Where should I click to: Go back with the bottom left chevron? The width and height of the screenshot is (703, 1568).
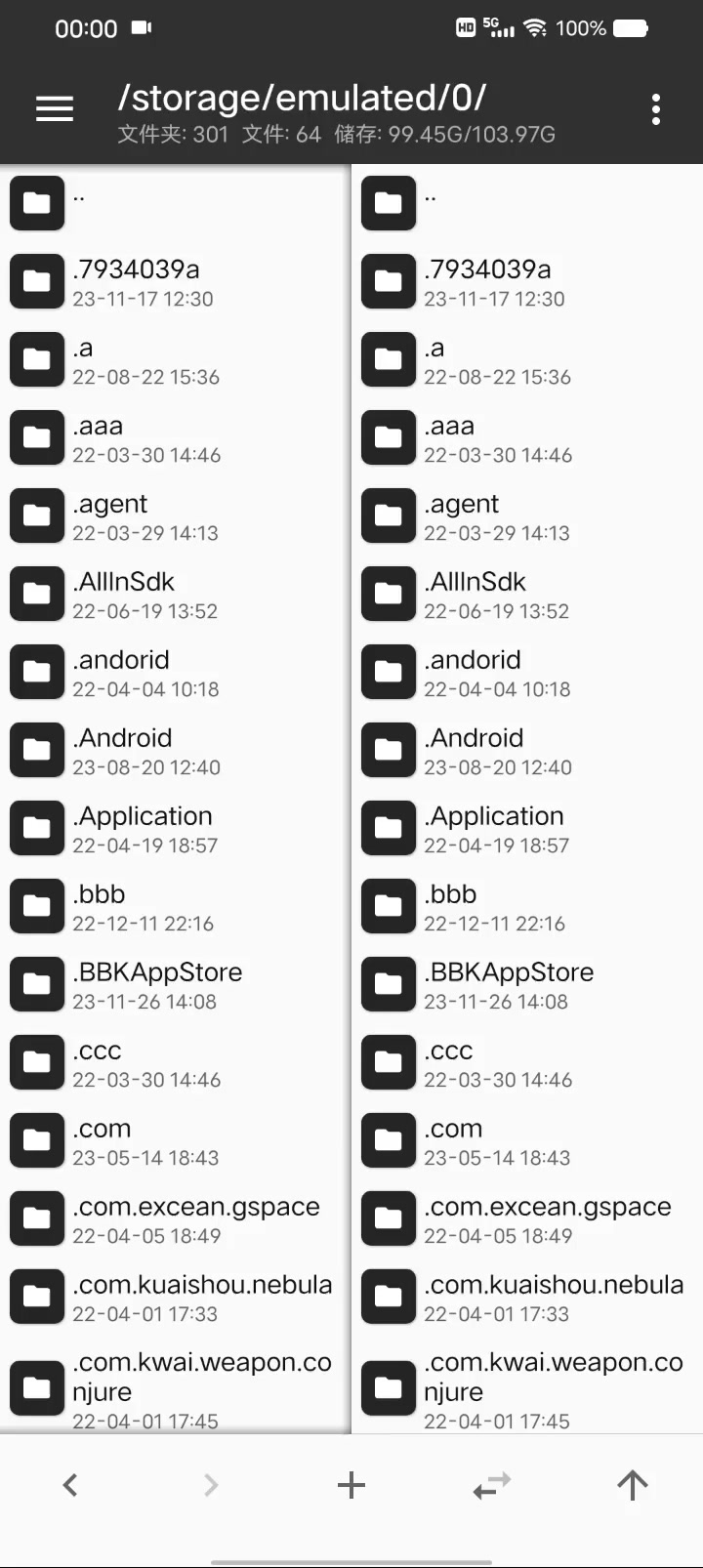(70, 1485)
